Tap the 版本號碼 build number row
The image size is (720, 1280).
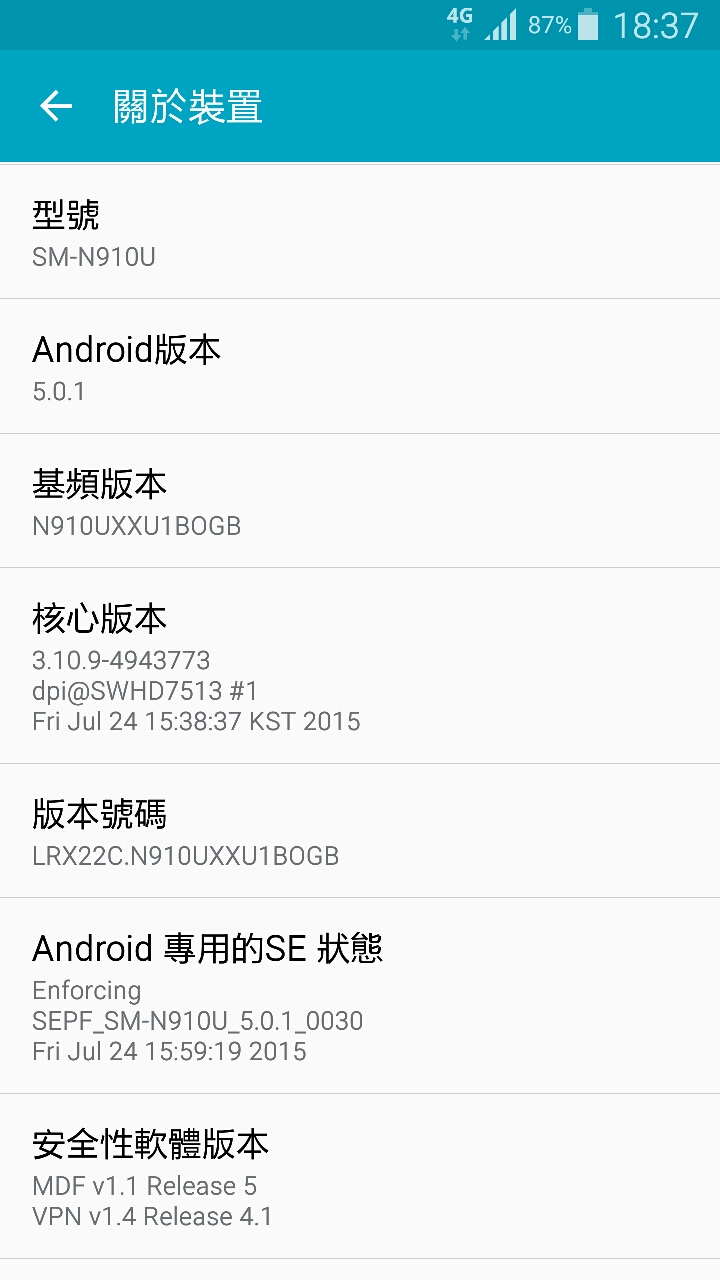click(x=360, y=830)
